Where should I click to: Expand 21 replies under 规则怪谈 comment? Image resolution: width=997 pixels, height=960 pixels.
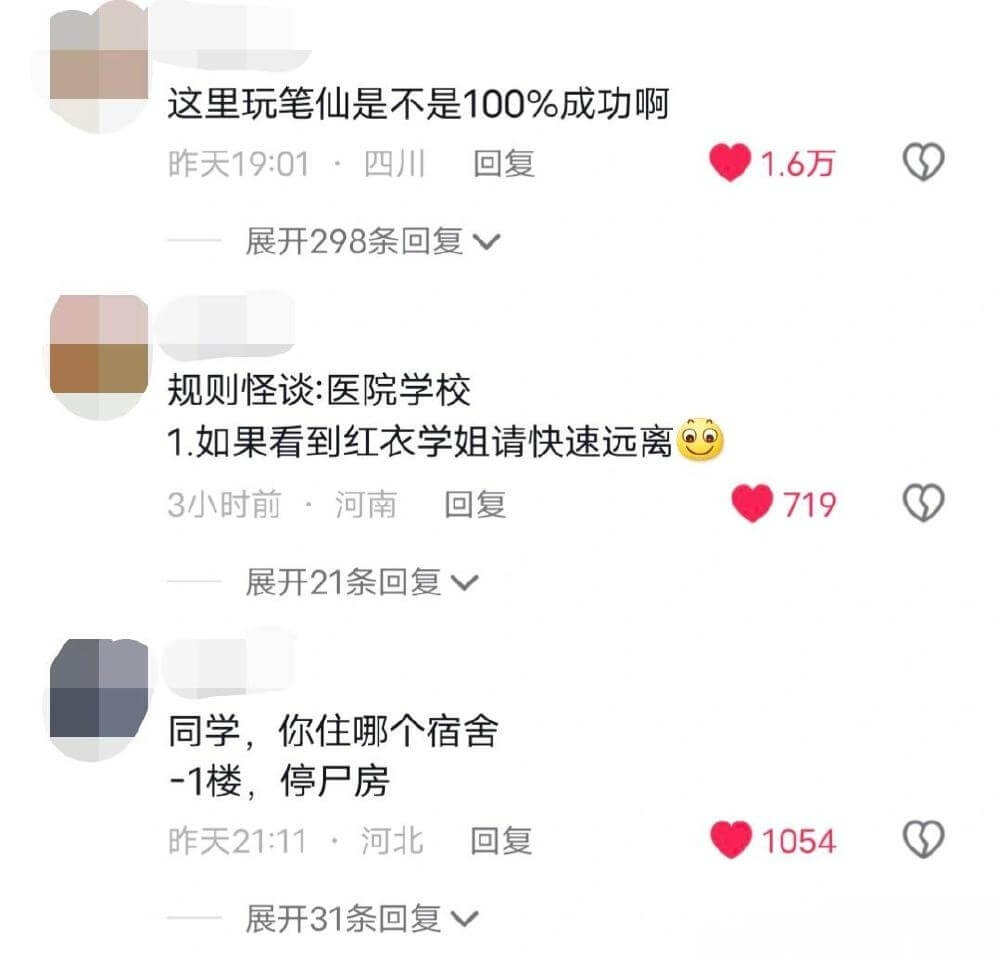coord(361,582)
